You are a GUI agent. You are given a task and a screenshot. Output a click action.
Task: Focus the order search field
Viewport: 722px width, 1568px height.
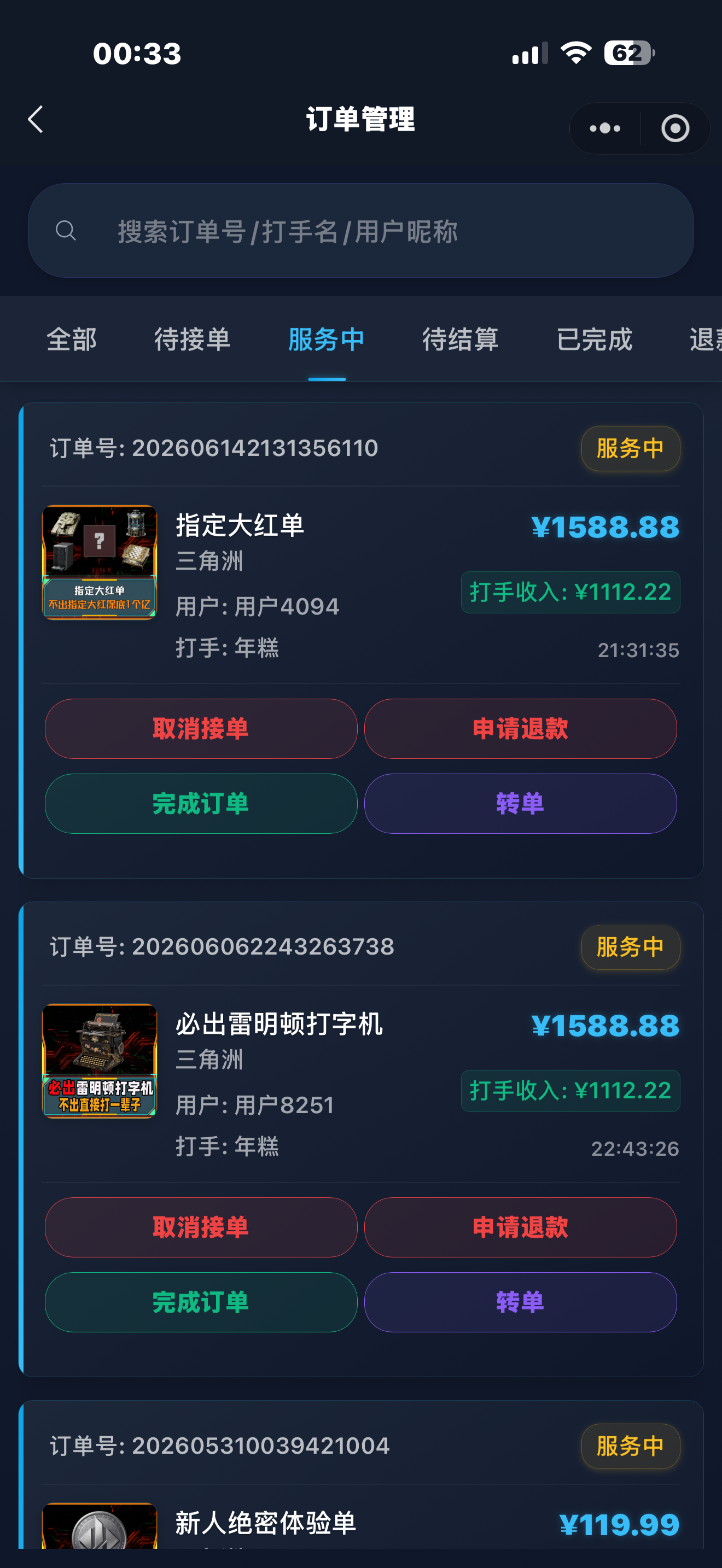[361, 231]
